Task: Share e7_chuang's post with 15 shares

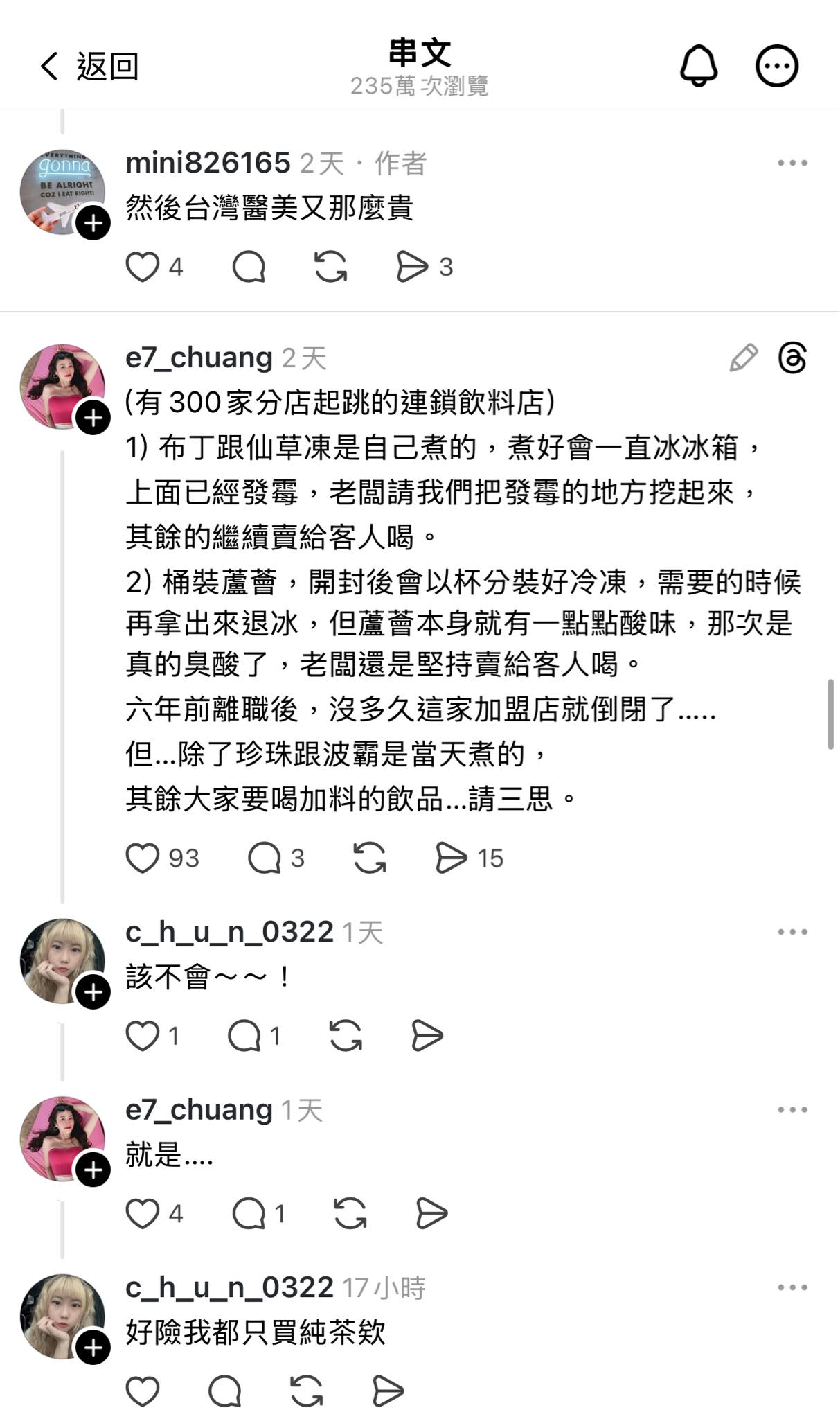Action: pos(451,858)
